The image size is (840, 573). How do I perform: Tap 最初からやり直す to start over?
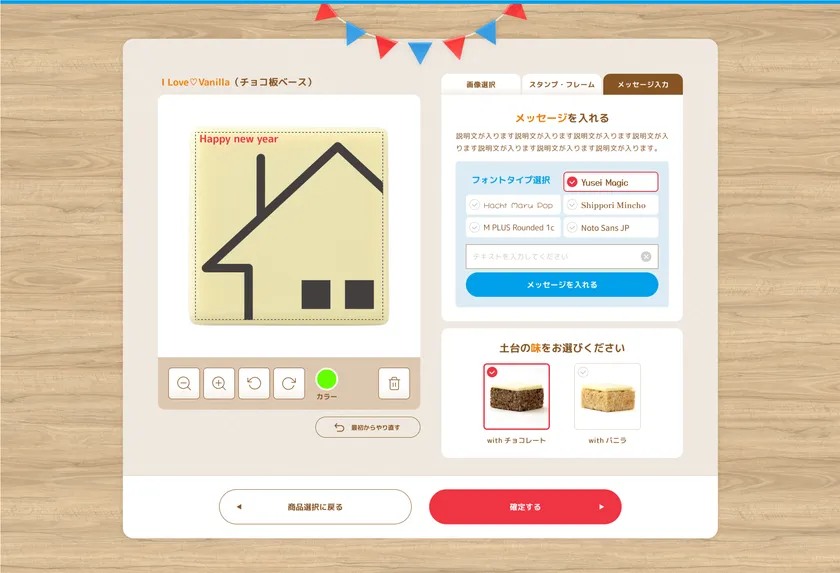[x=368, y=427]
